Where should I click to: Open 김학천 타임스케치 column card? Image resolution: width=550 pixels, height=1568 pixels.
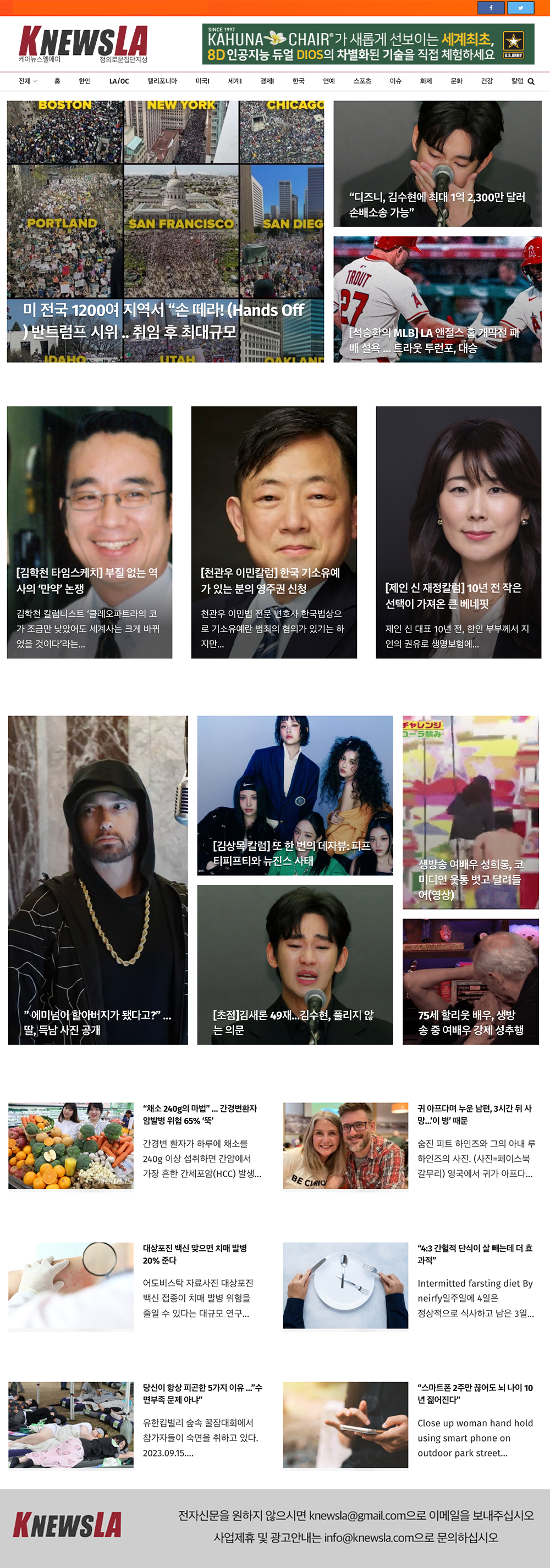tap(90, 580)
